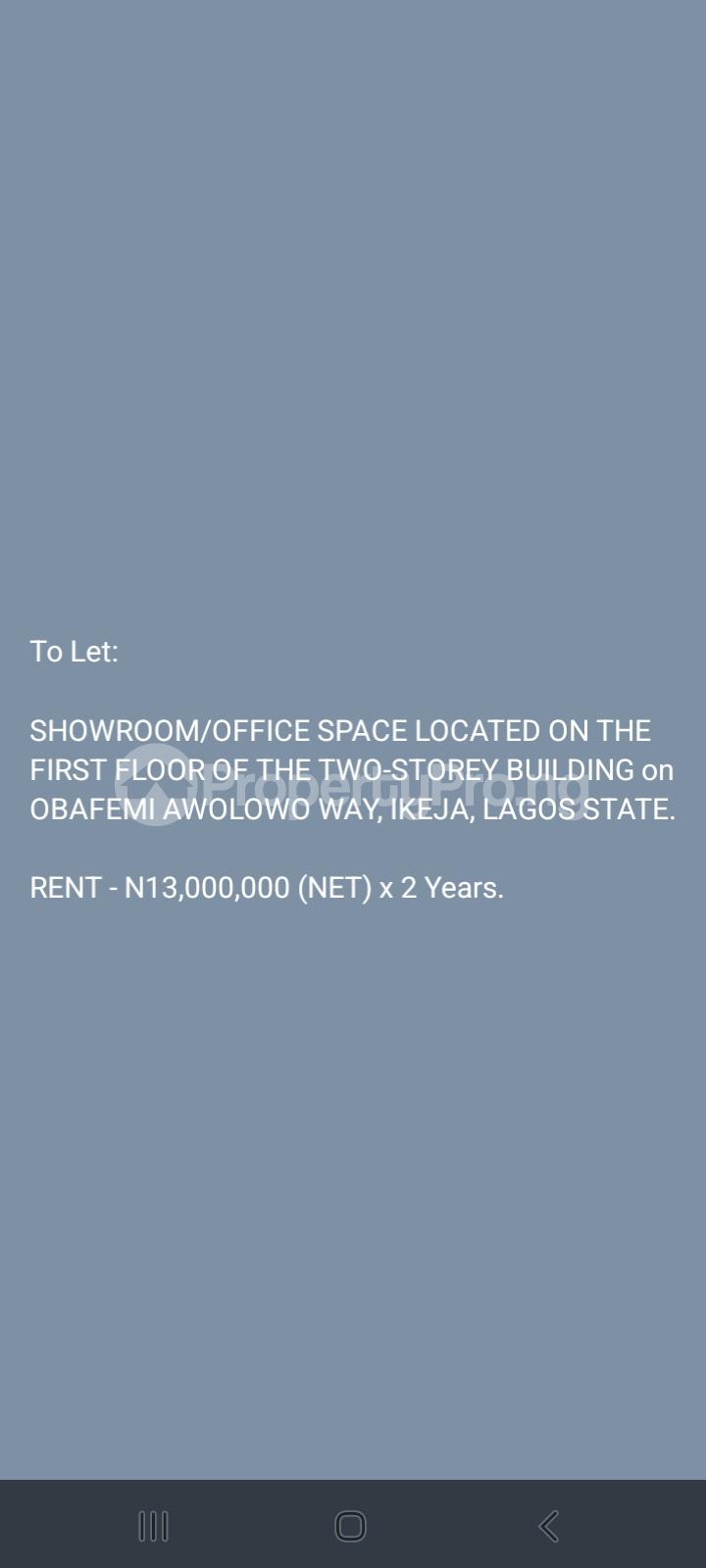The image size is (706, 1568).
Task: Tap the Home button
Action: click(348, 1527)
